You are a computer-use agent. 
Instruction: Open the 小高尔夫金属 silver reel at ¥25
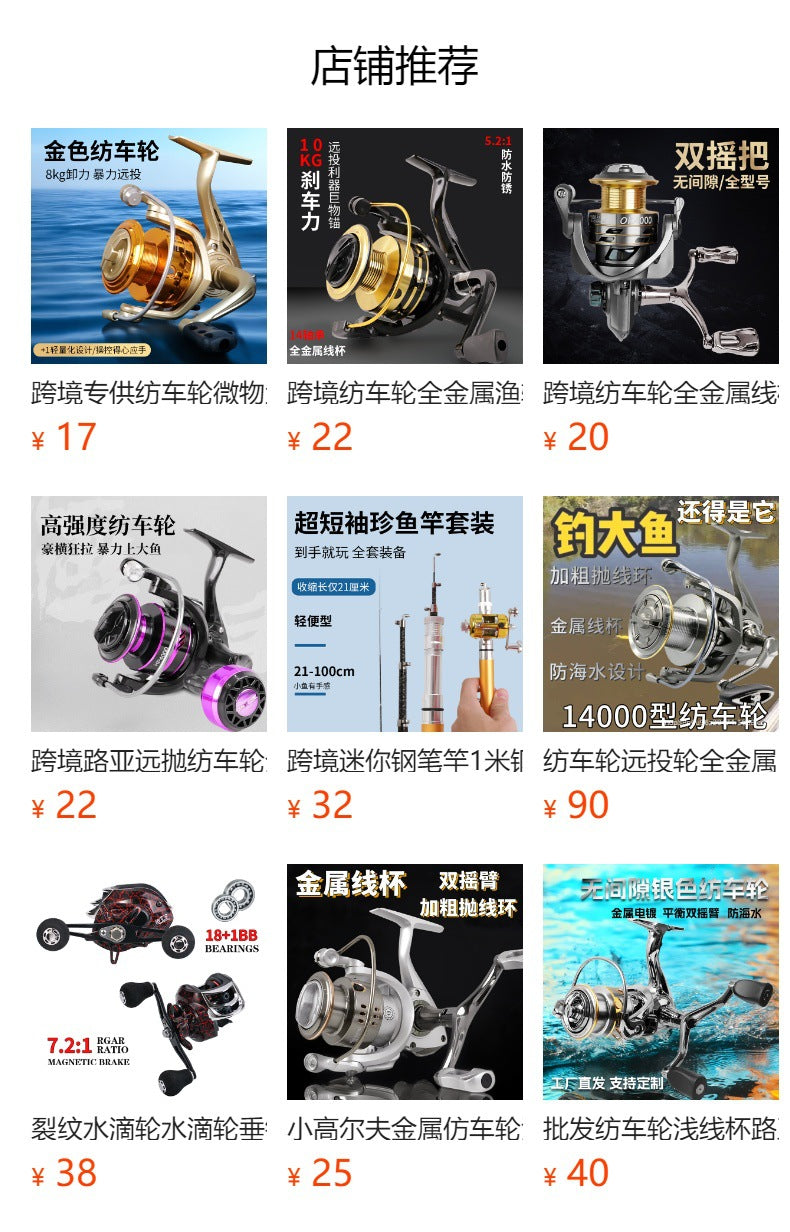point(405,982)
